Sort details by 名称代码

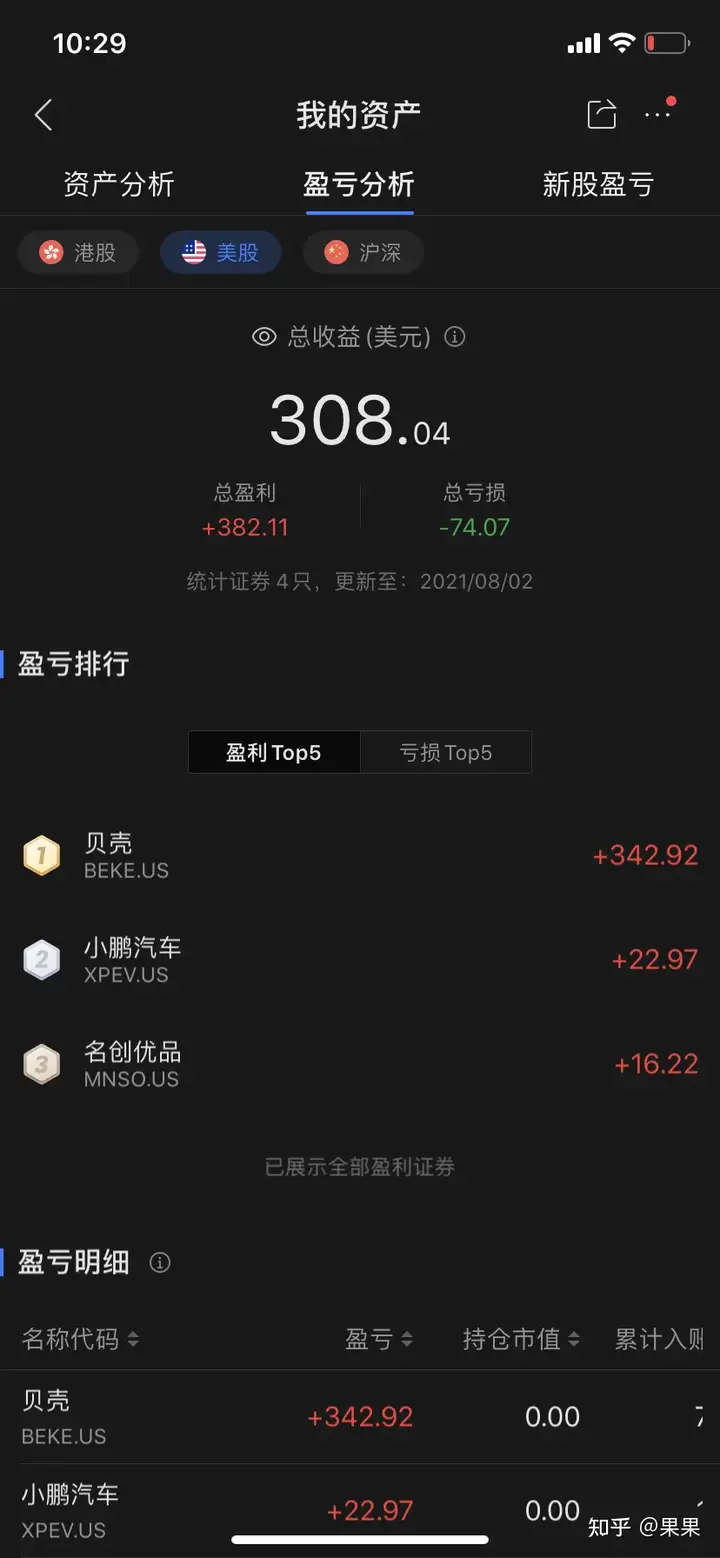pyautogui.click(x=80, y=1339)
